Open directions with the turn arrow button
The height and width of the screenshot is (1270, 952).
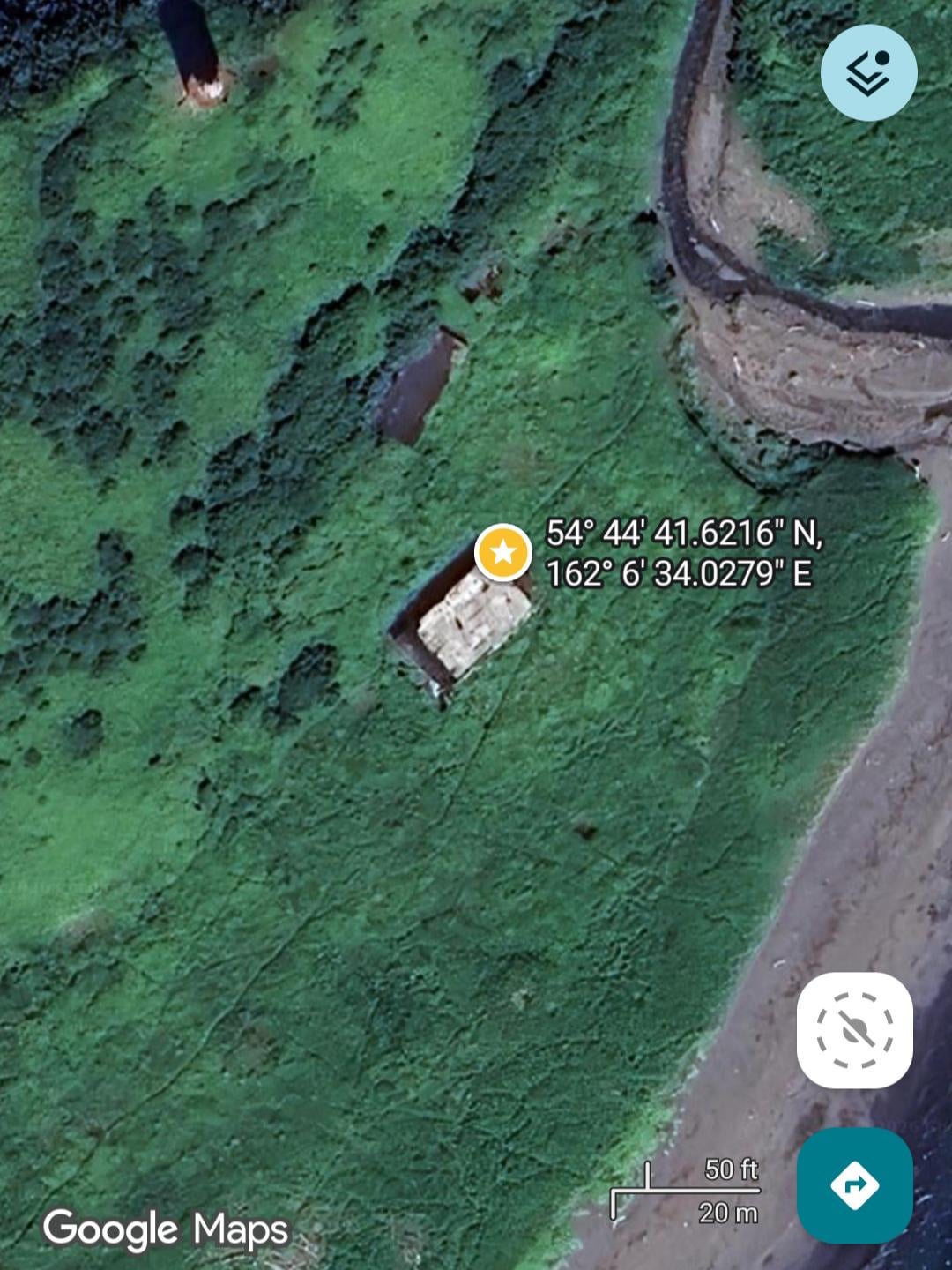pyautogui.click(x=854, y=1184)
